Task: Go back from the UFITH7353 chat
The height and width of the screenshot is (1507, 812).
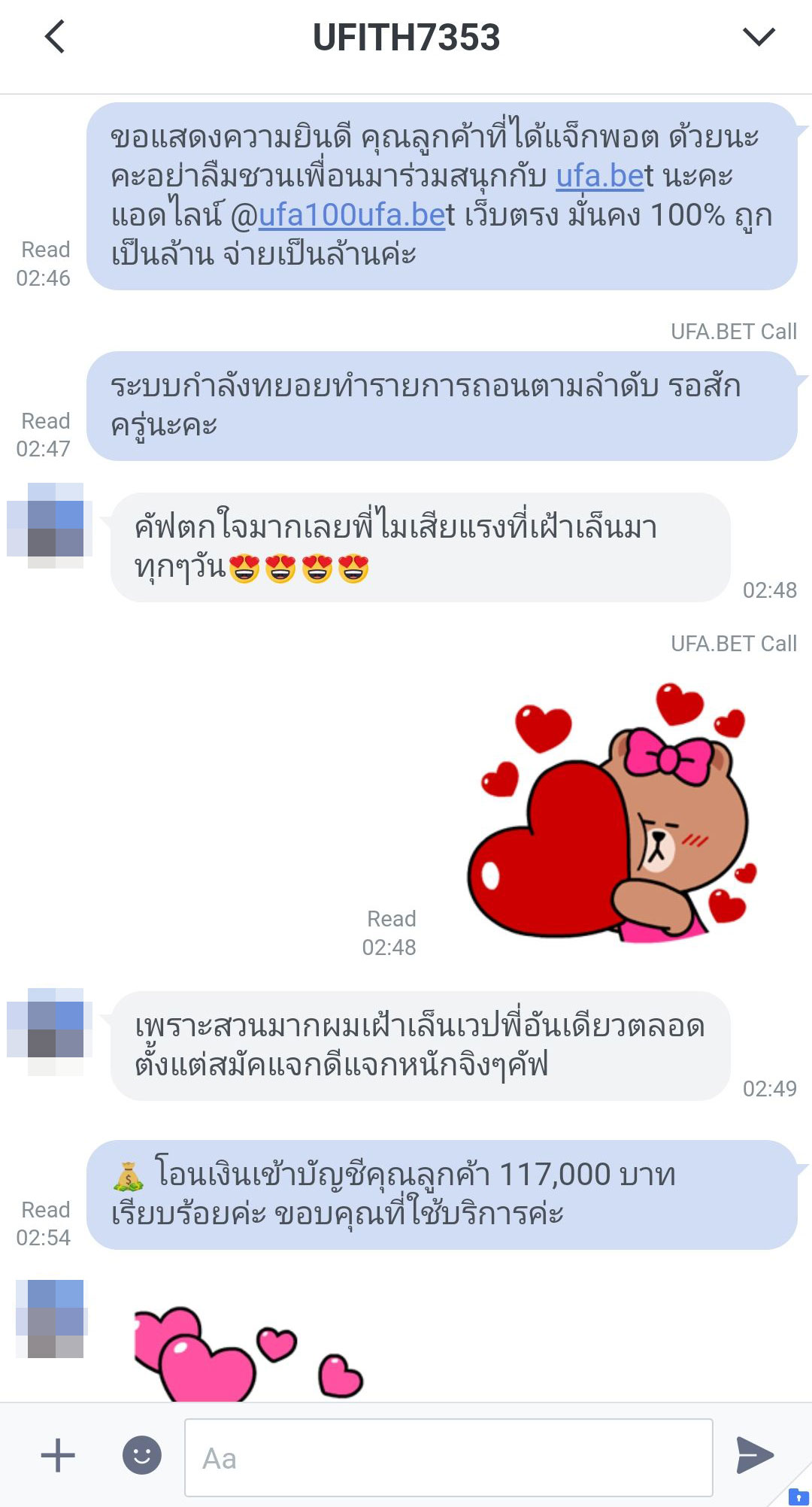Action: click(x=55, y=37)
